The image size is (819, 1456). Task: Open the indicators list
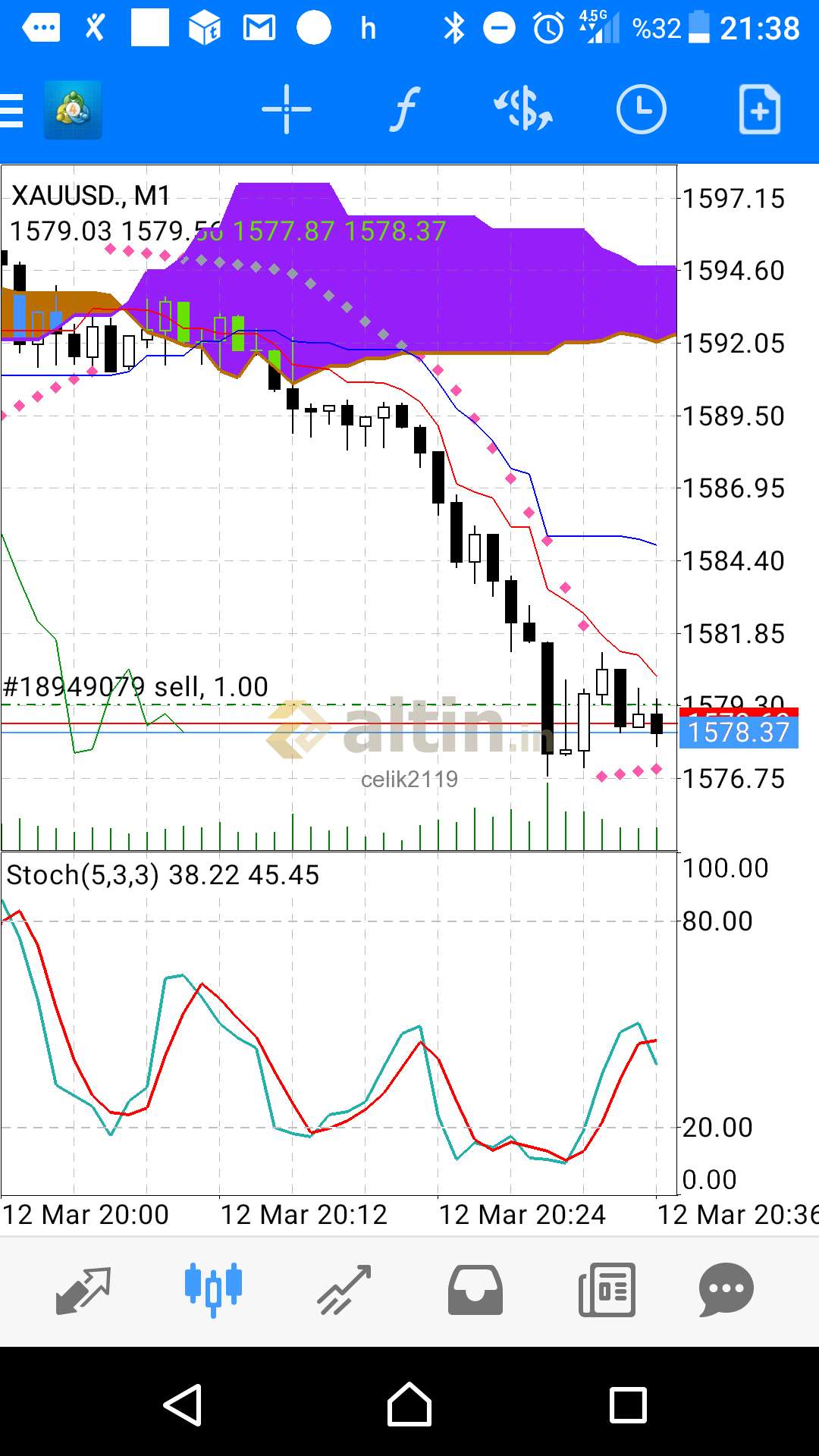point(405,110)
